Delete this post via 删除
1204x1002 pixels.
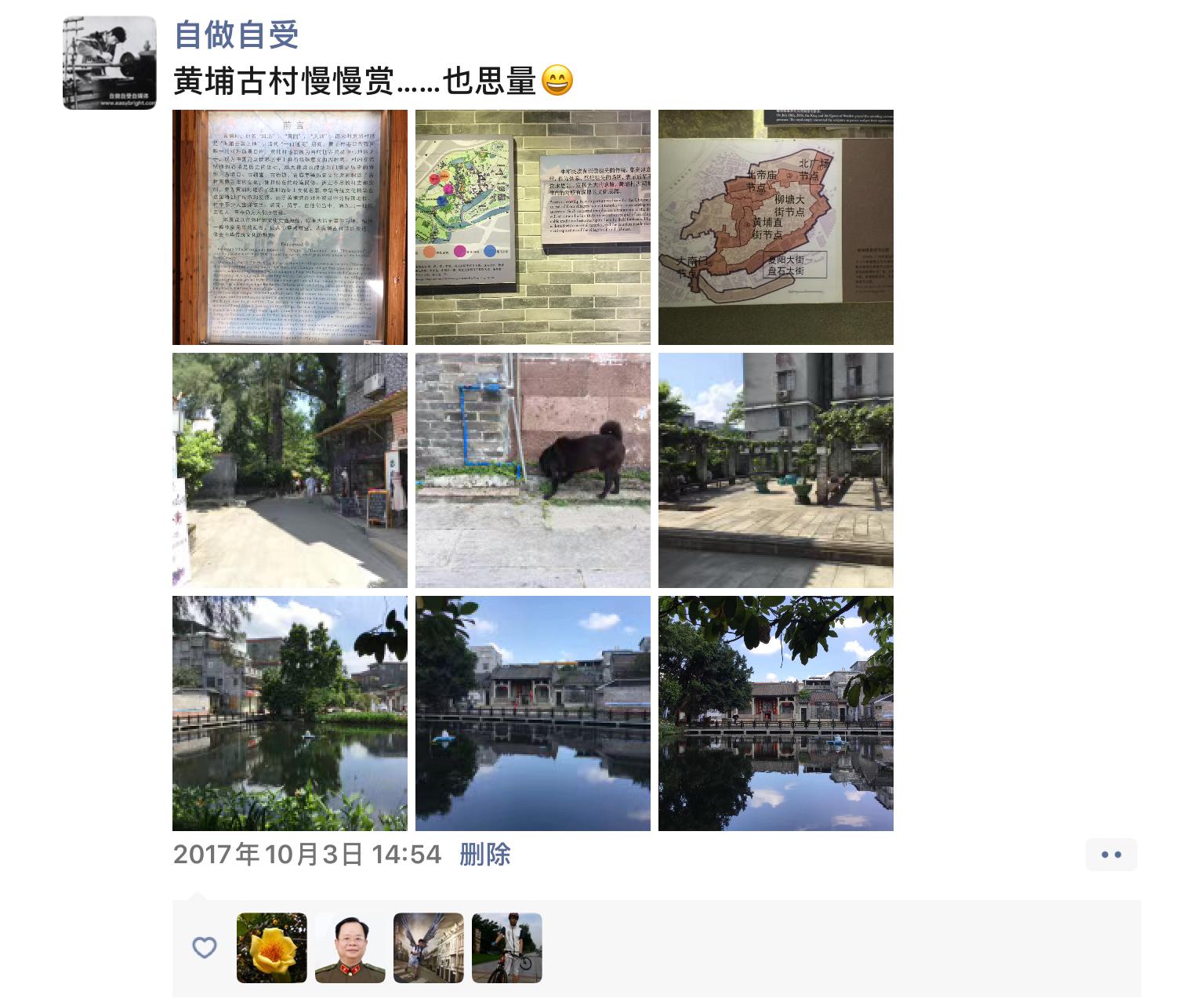point(484,854)
